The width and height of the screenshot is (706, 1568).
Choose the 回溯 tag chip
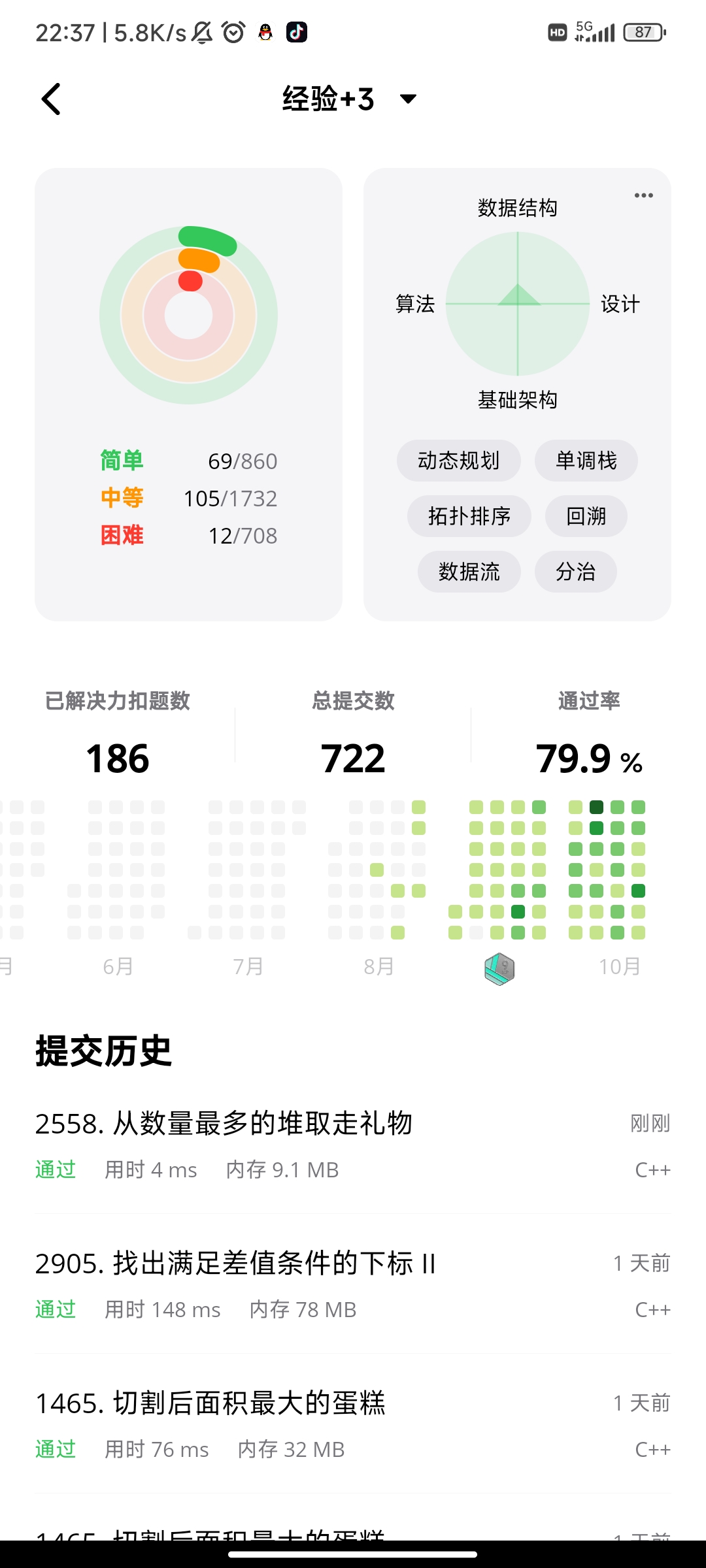tap(586, 516)
